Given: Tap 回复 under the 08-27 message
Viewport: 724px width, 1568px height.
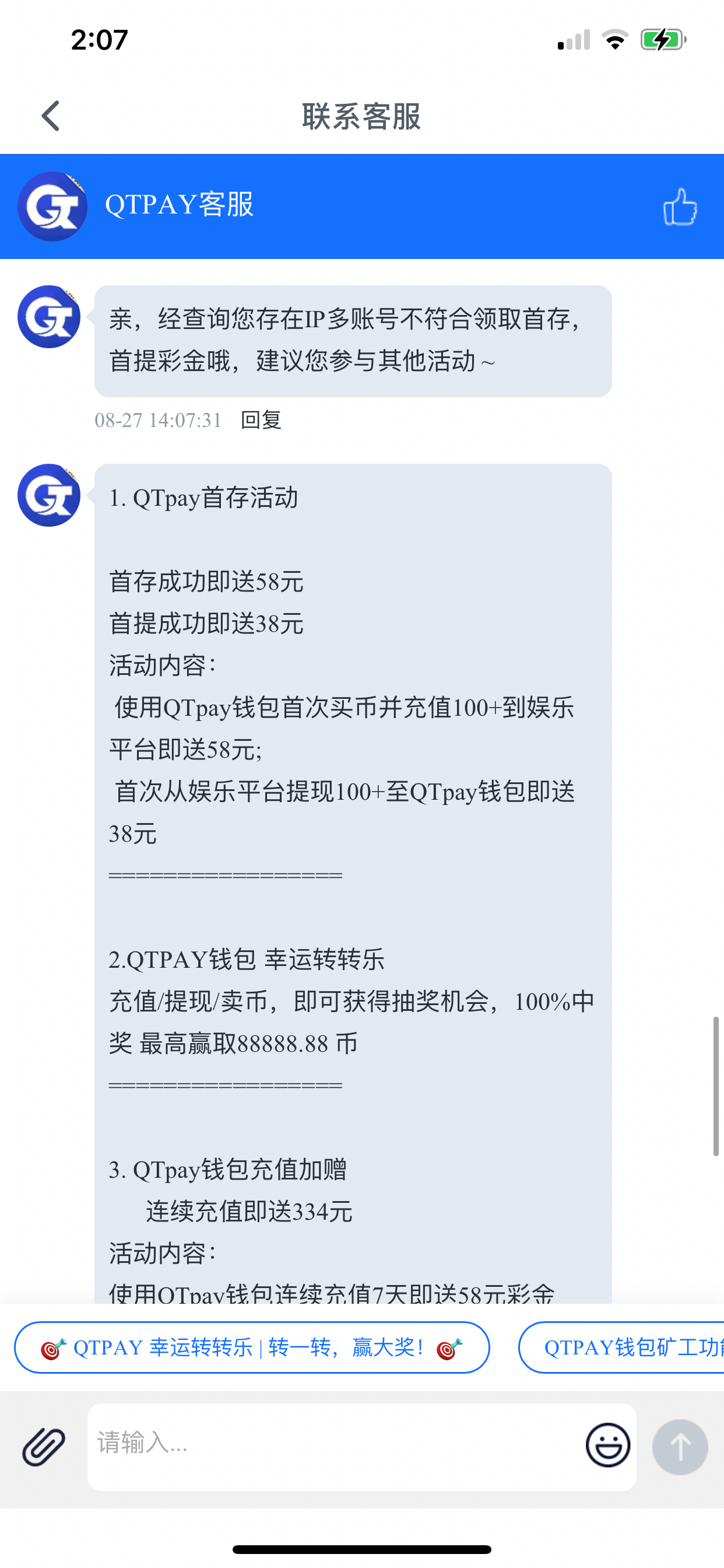Looking at the screenshot, I should [x=261, y=420].
